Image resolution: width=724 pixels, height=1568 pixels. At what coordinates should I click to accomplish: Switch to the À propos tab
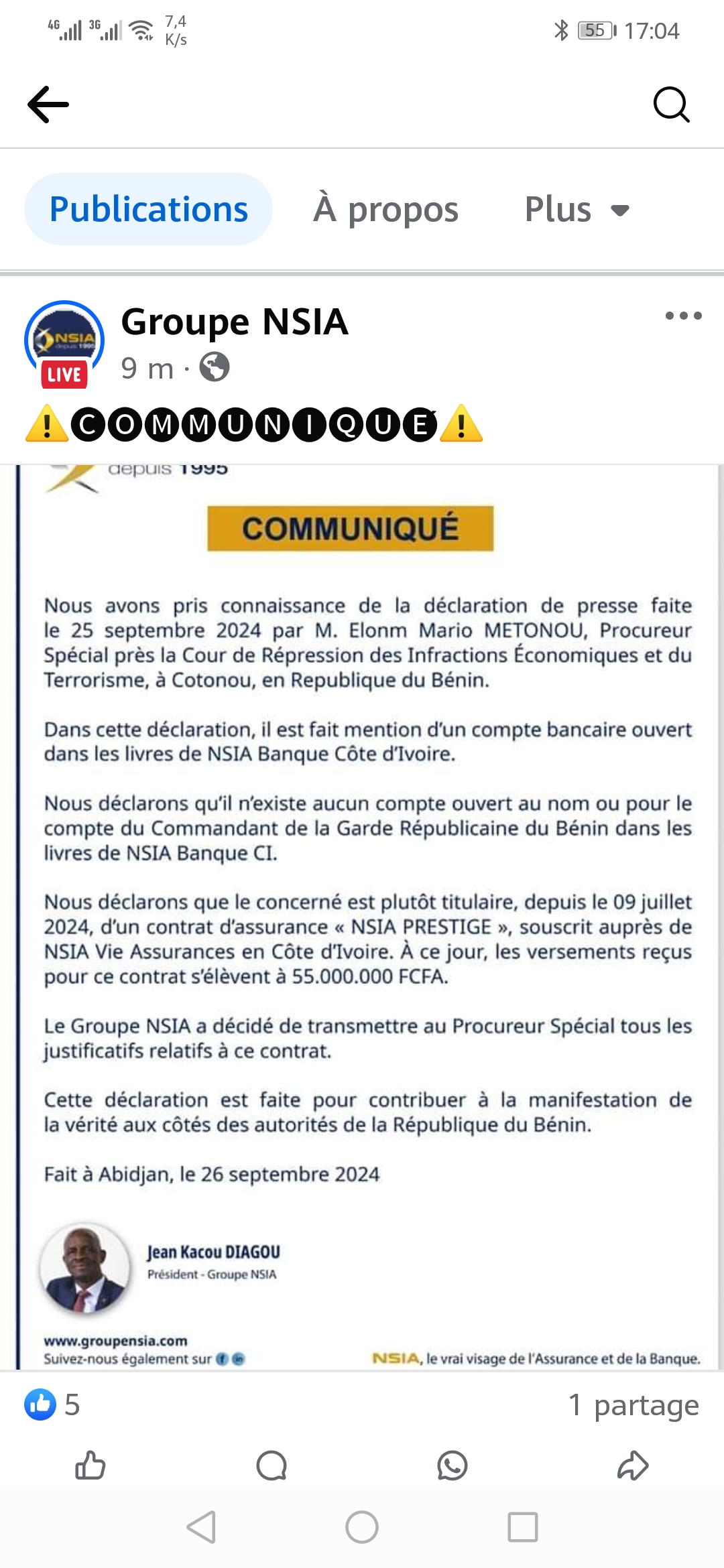click(x=385, y=209)
